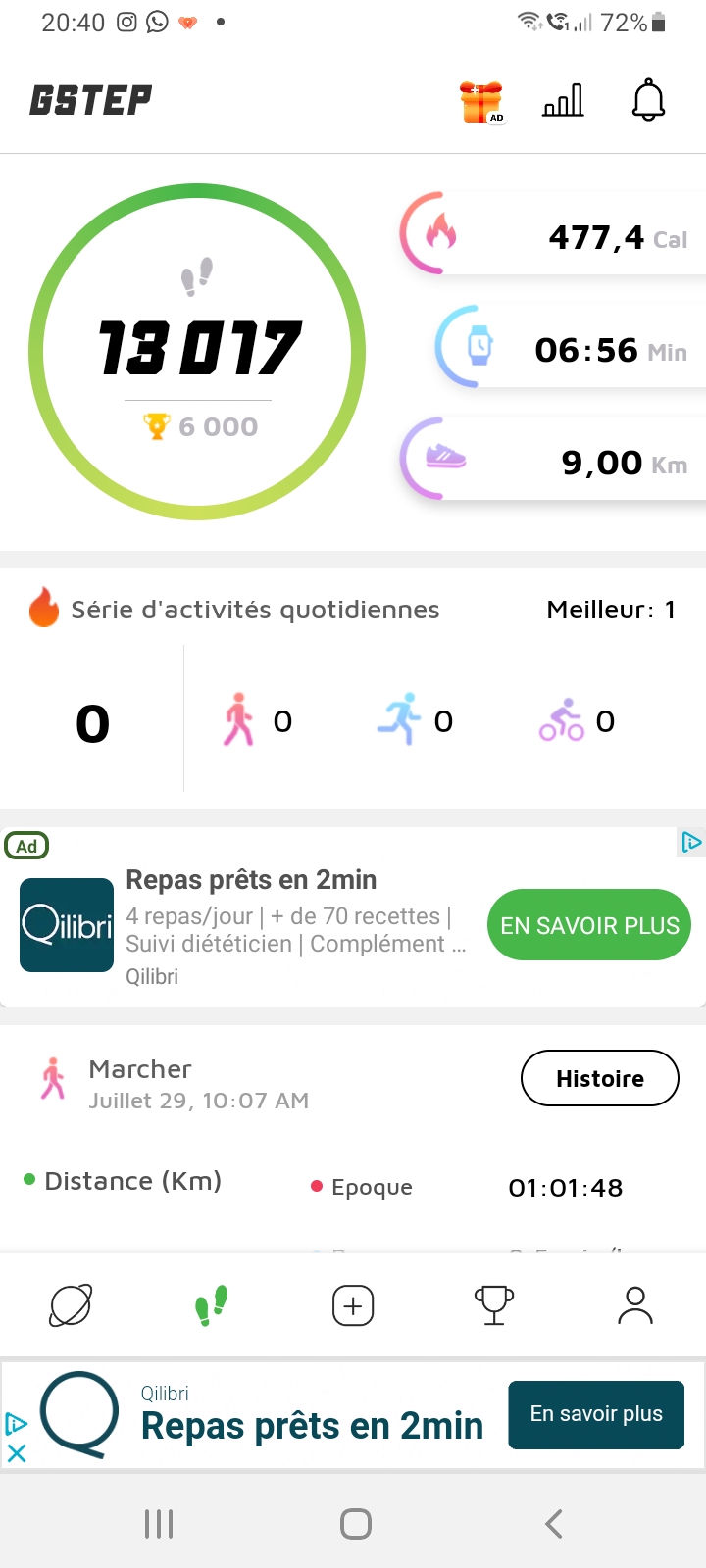Viewport: 706px width, 1568px height.
Task: Open the Histoire button
Action: point(600,1078)
